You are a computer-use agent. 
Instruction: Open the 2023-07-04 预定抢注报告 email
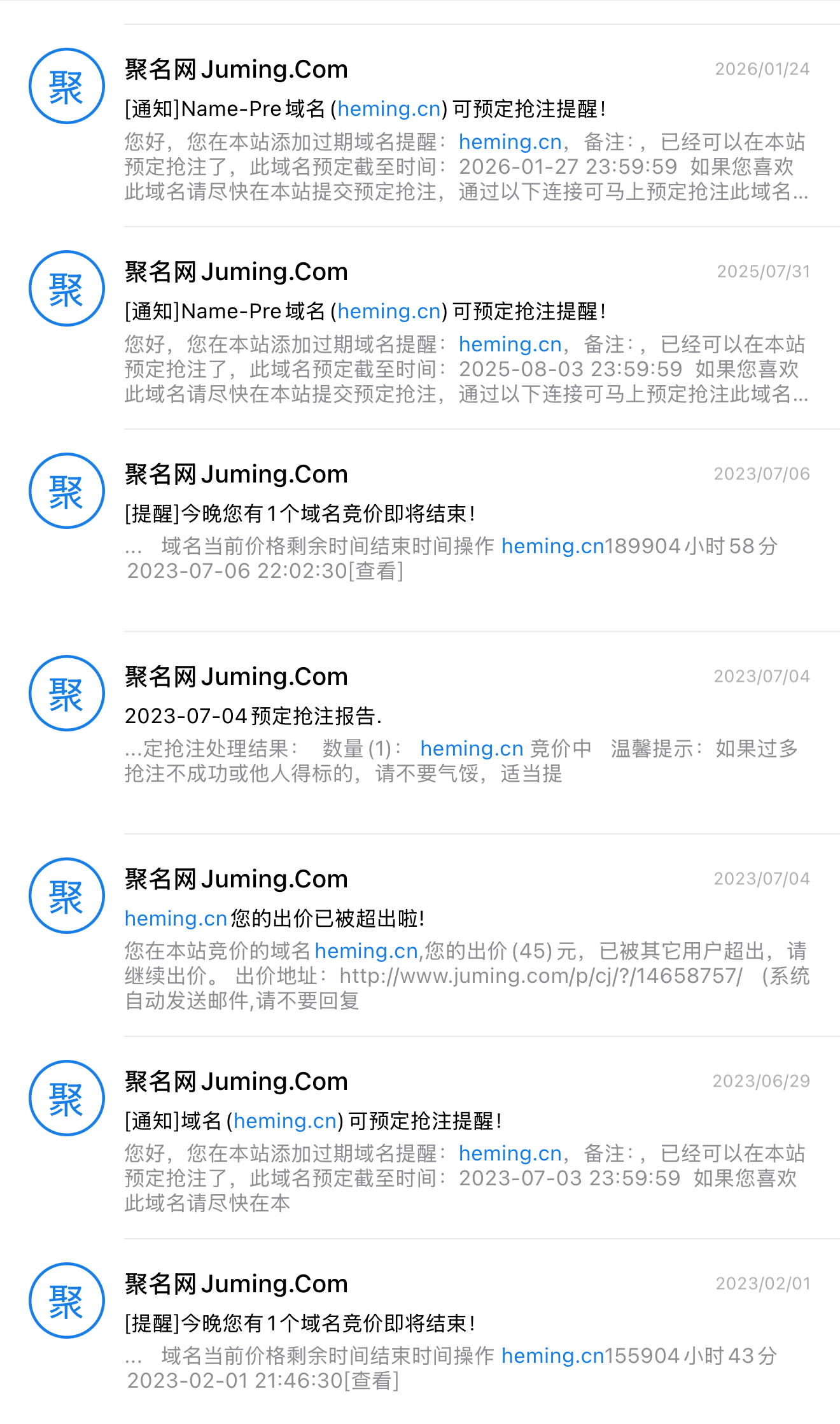(x=420, y=733)
